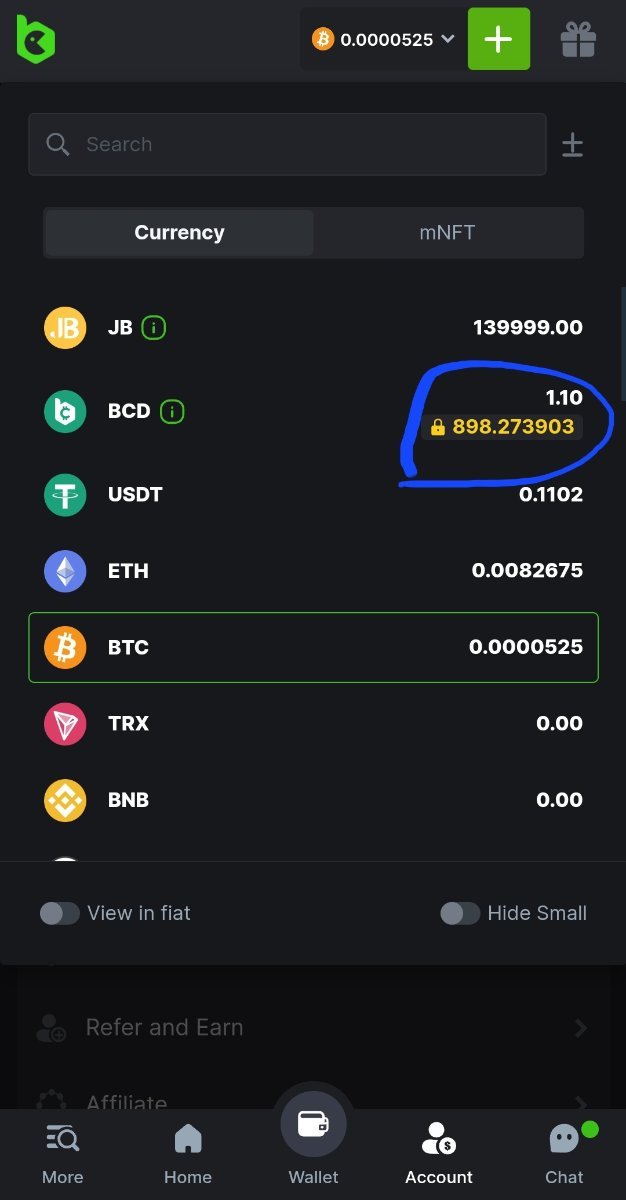Select the Currency tab

pos(179,233)
